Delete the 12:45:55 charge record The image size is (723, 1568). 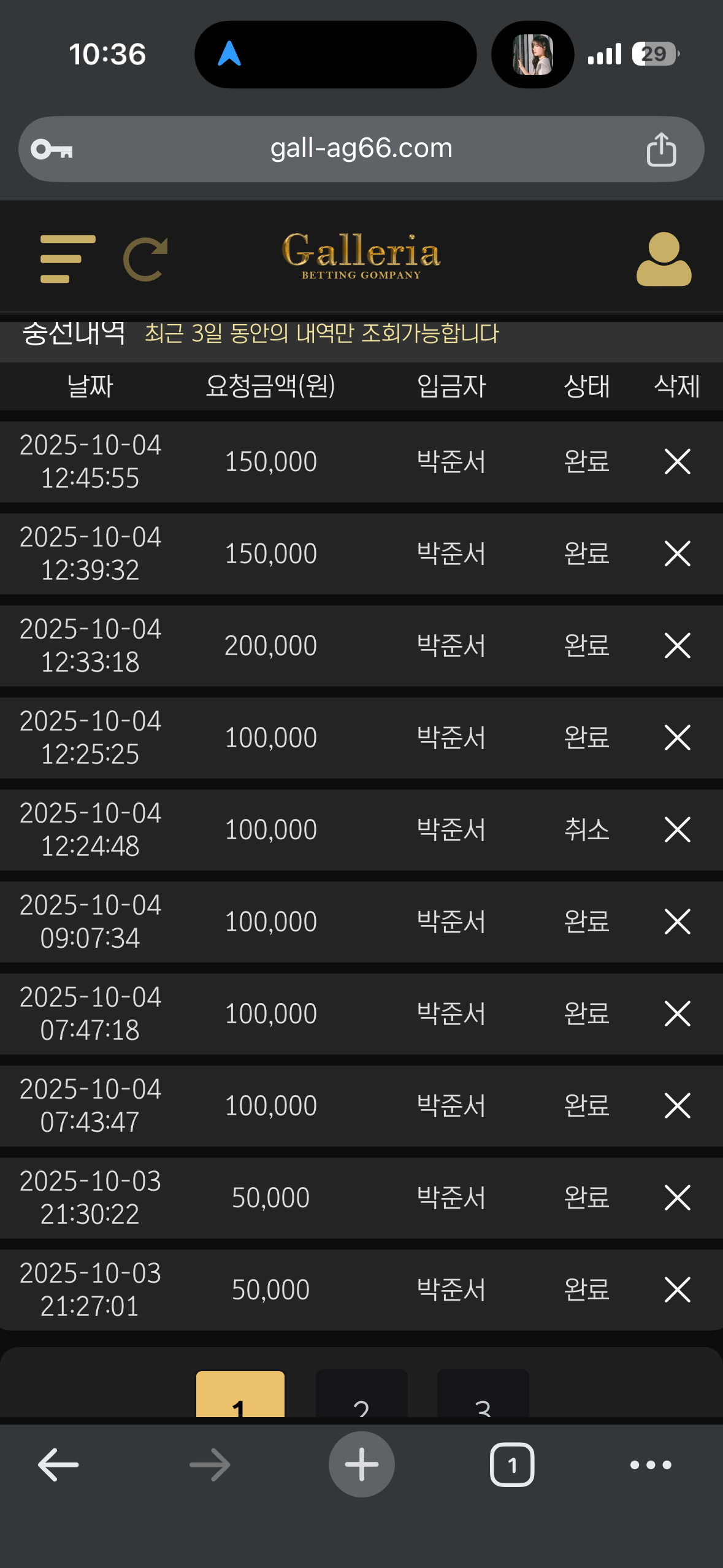(x=677, y=462)
